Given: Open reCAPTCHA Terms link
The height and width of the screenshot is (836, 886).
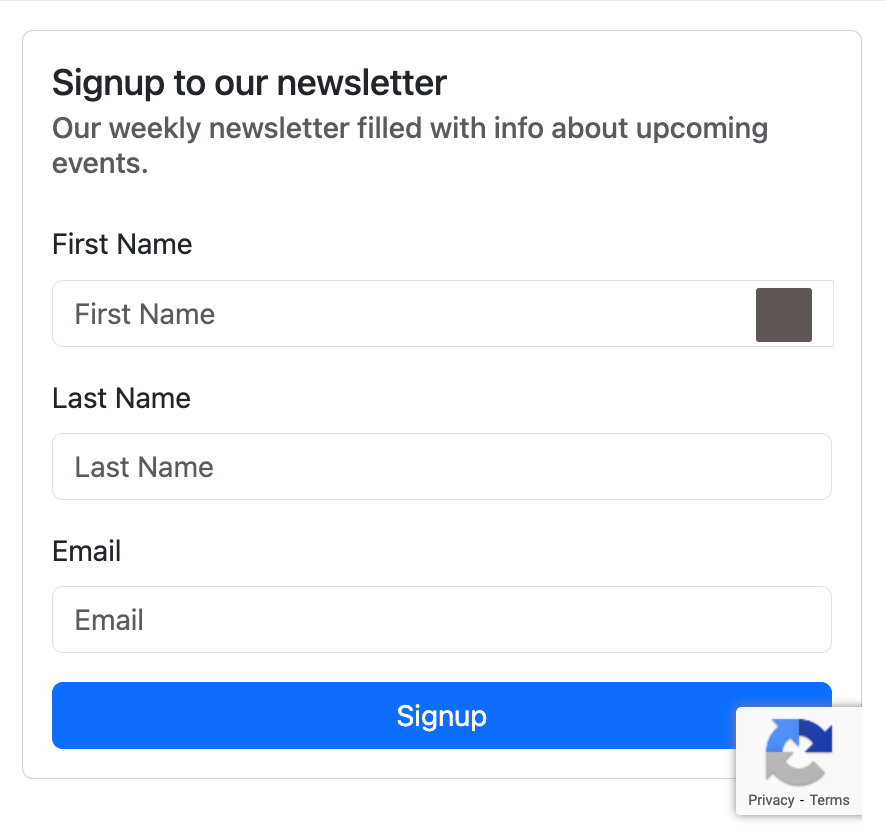Looking at the screenshot, I should (x=829, y=800).
